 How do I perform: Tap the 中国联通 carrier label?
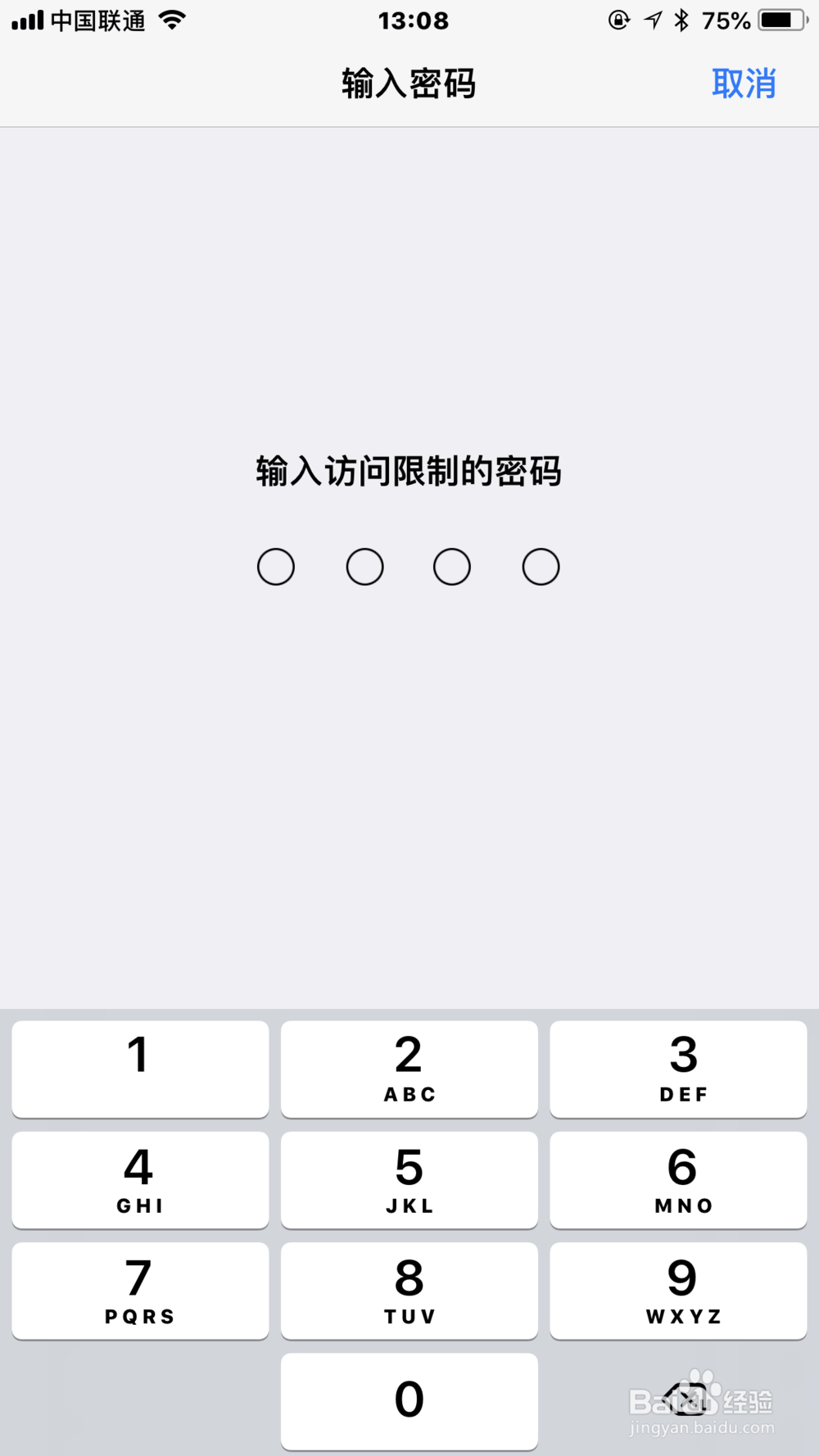[x=98, y=20]
